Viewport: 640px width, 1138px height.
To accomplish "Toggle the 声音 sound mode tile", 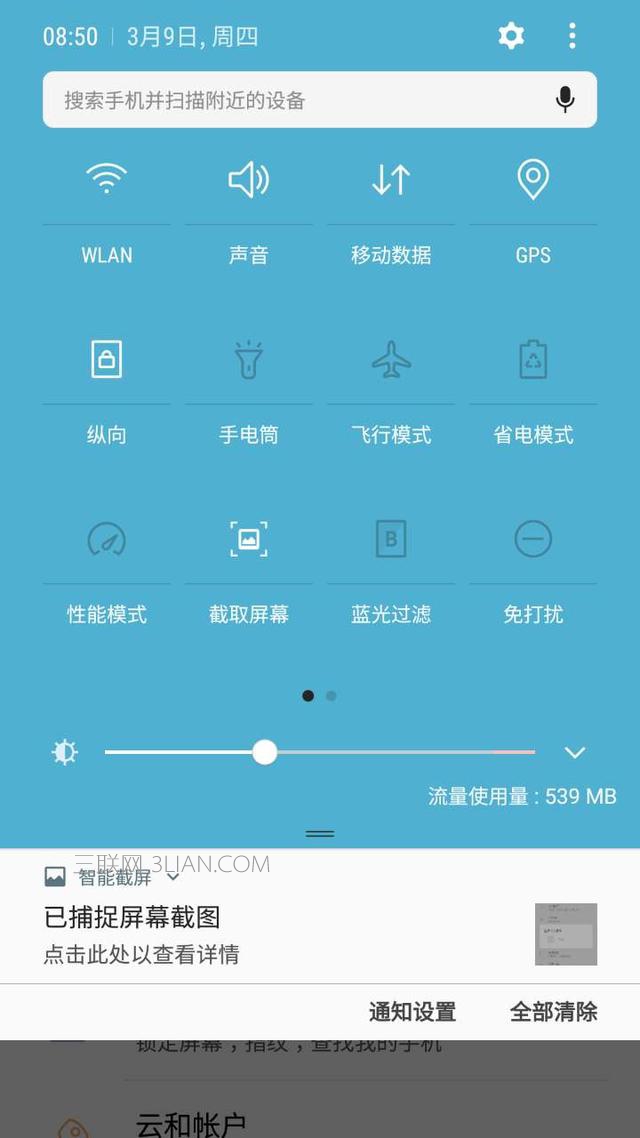I will [248, 181].
